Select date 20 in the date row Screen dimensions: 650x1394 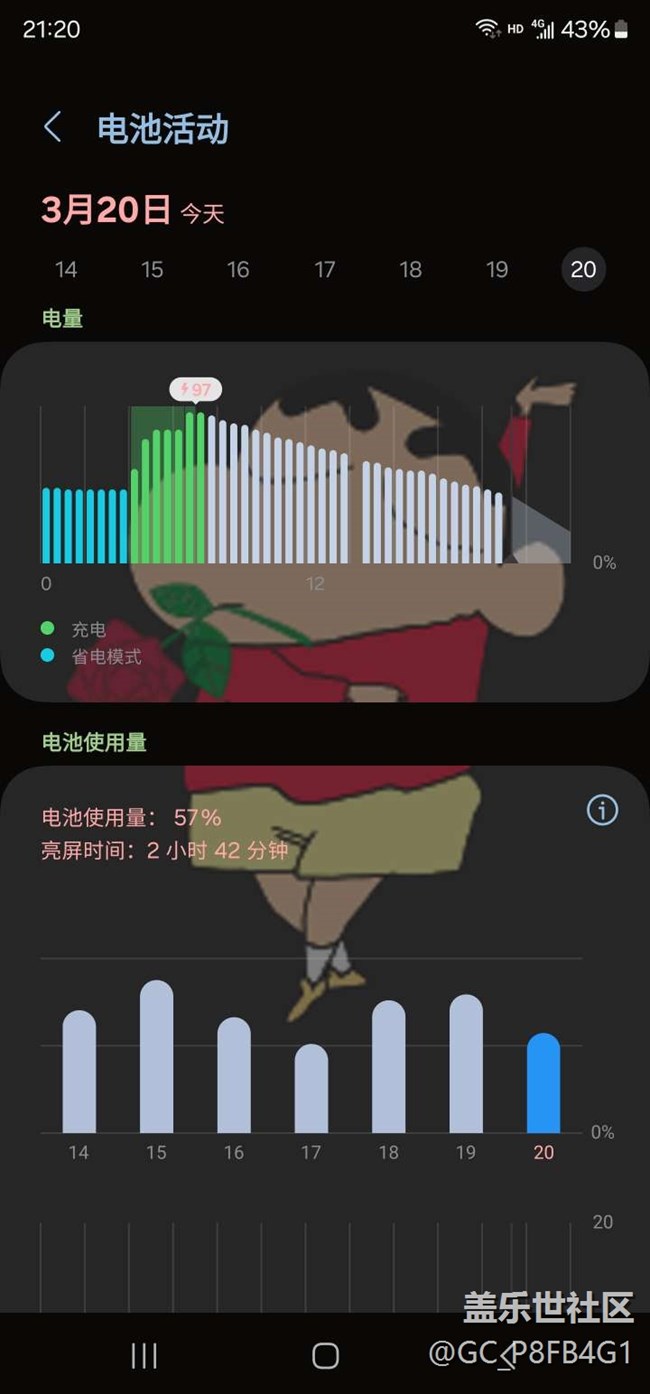point(584,269)
